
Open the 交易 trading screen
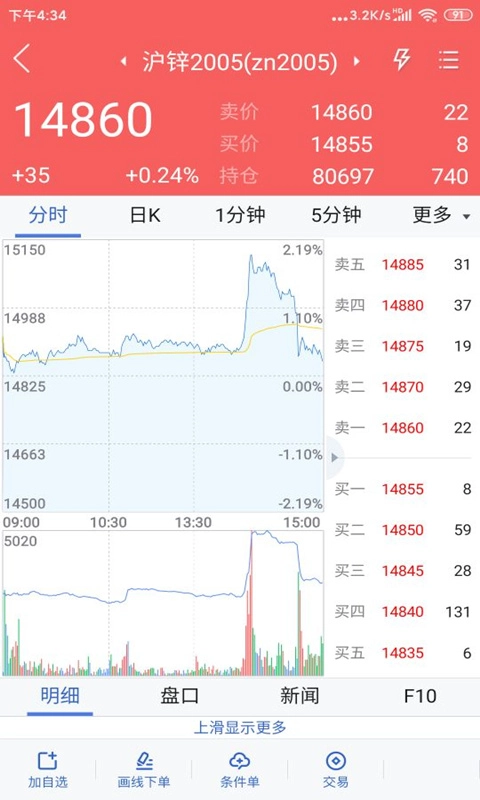click(x=336, y=769)
